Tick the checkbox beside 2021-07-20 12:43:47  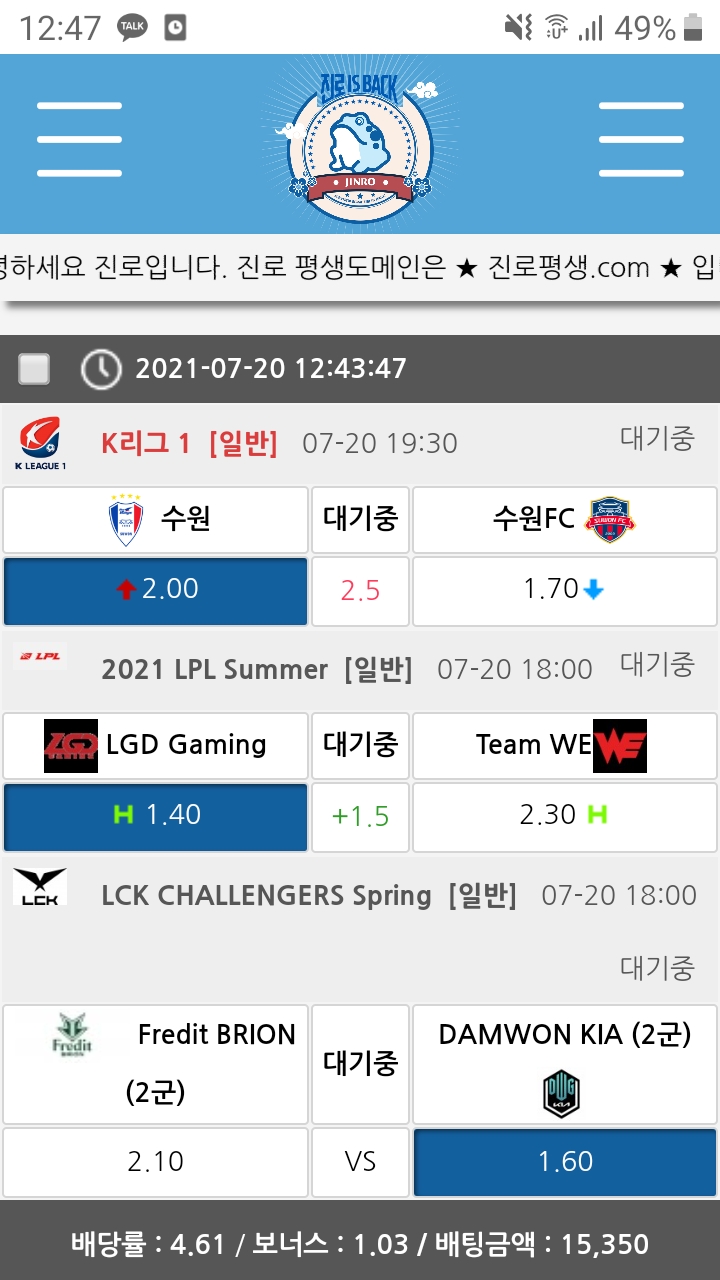pos(35,369)
